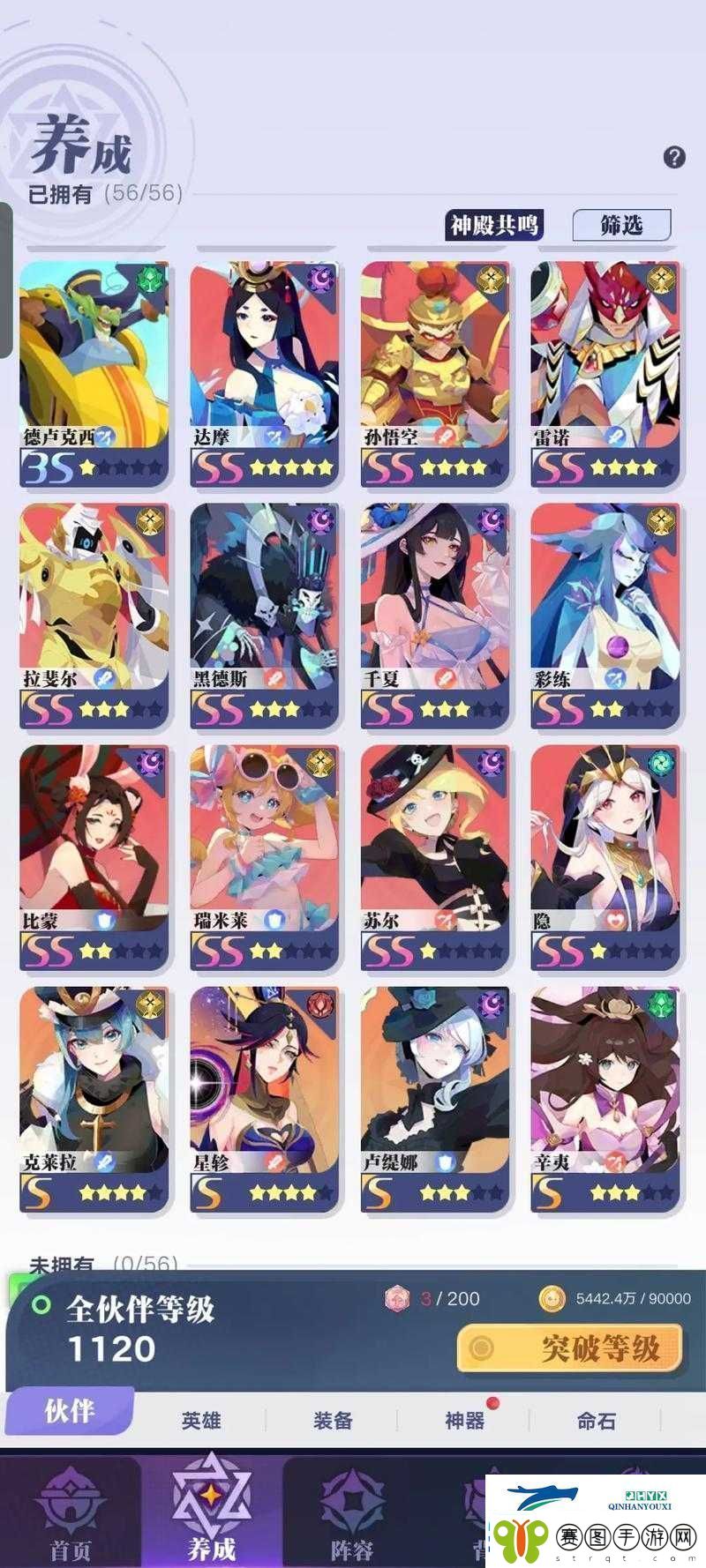Switch to the 英雄 tab
Viewport: 706px width, 1568px height.
[201, 1421]
